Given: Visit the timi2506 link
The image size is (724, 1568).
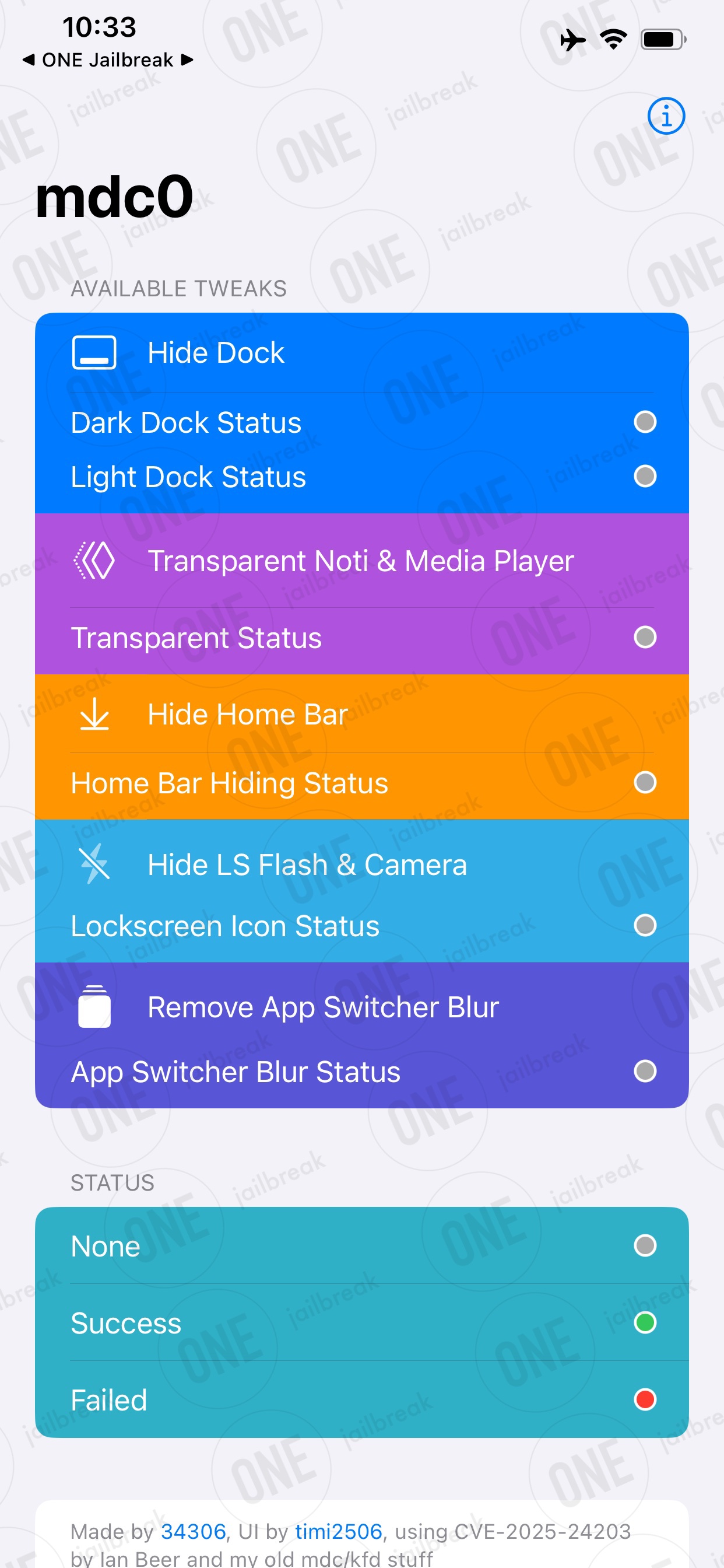Looking at the screenshot, I should click(x=338, y=1531).
